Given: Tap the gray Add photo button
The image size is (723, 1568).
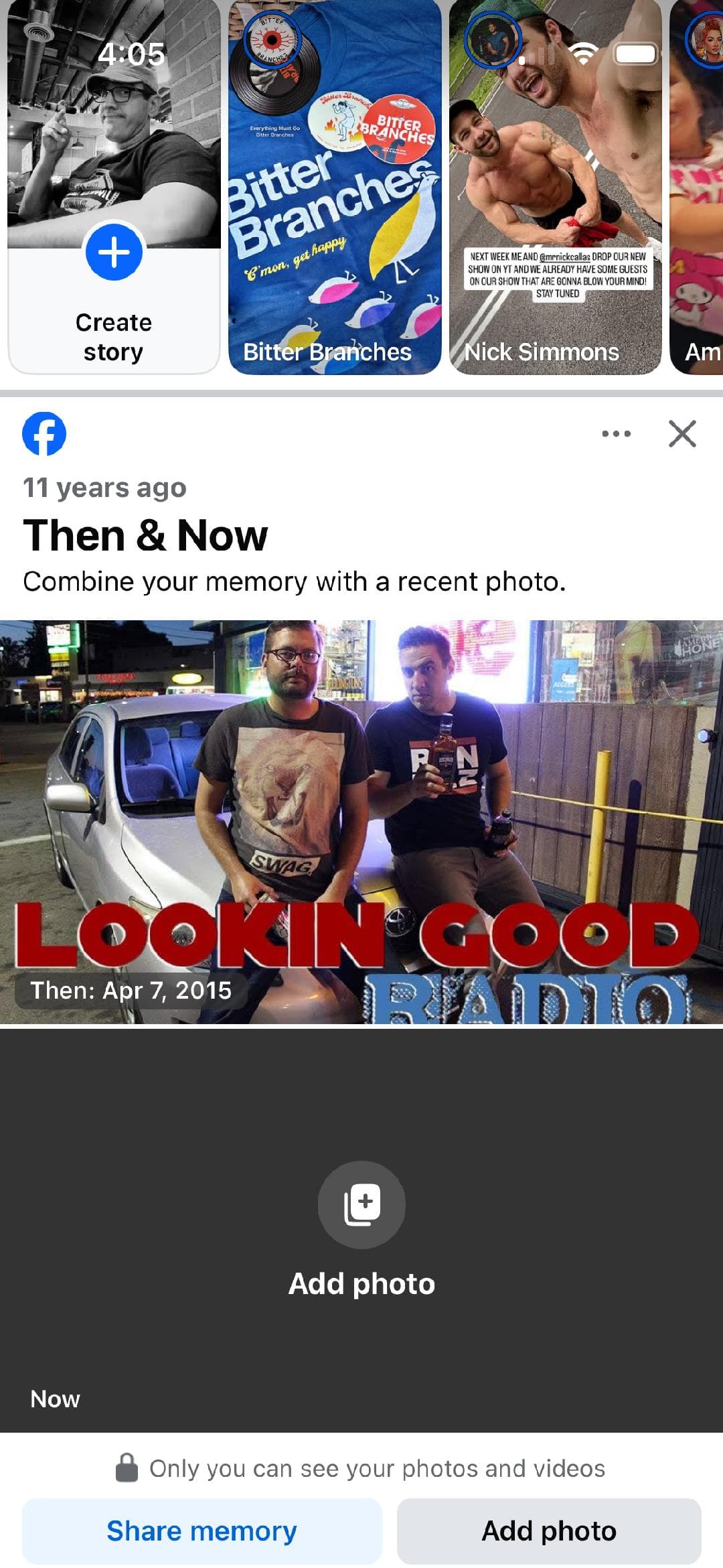Looking at the screenshot, I should (549, 1530).
